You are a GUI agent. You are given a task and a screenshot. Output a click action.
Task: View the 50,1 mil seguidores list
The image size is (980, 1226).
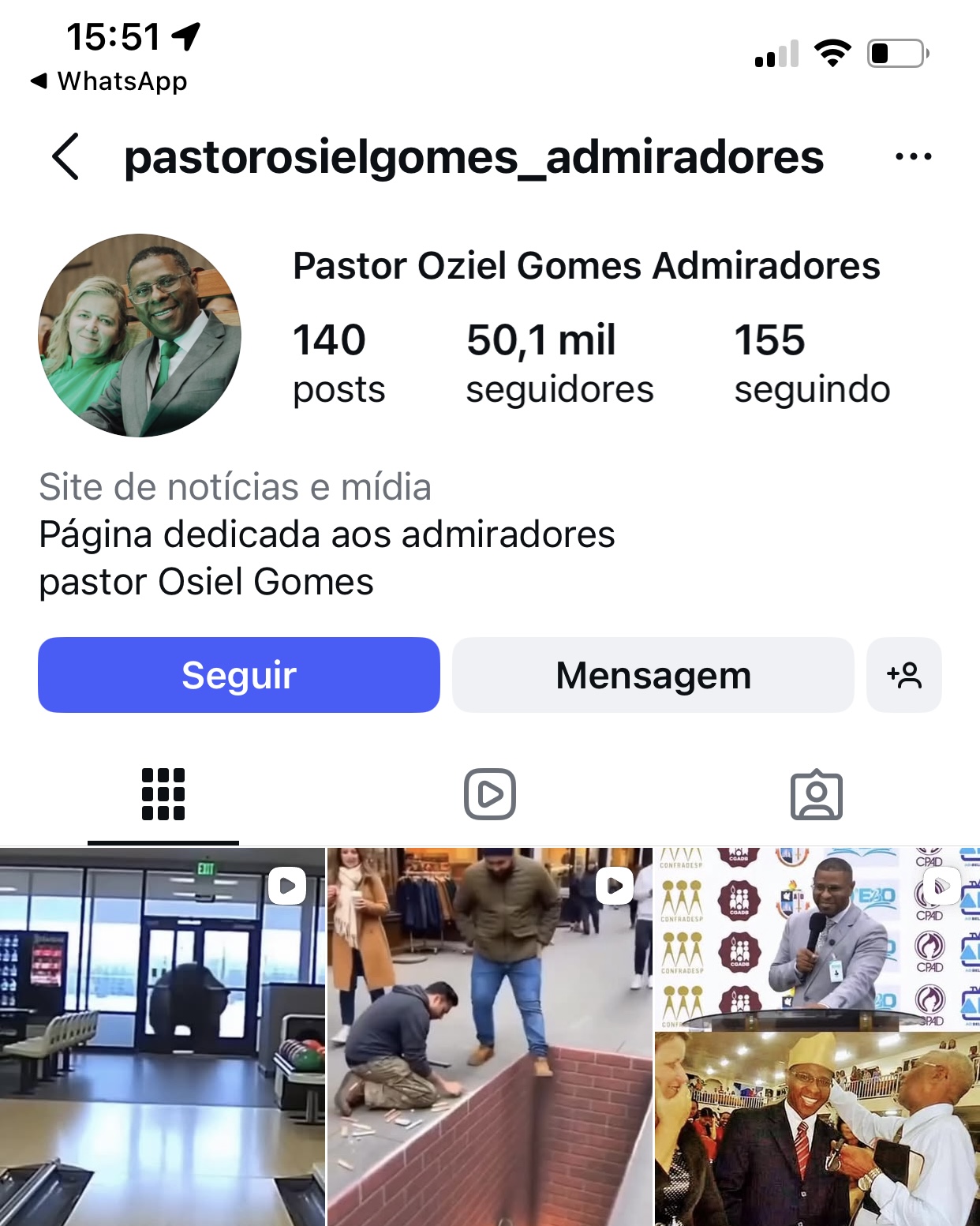tap(559, 363)
